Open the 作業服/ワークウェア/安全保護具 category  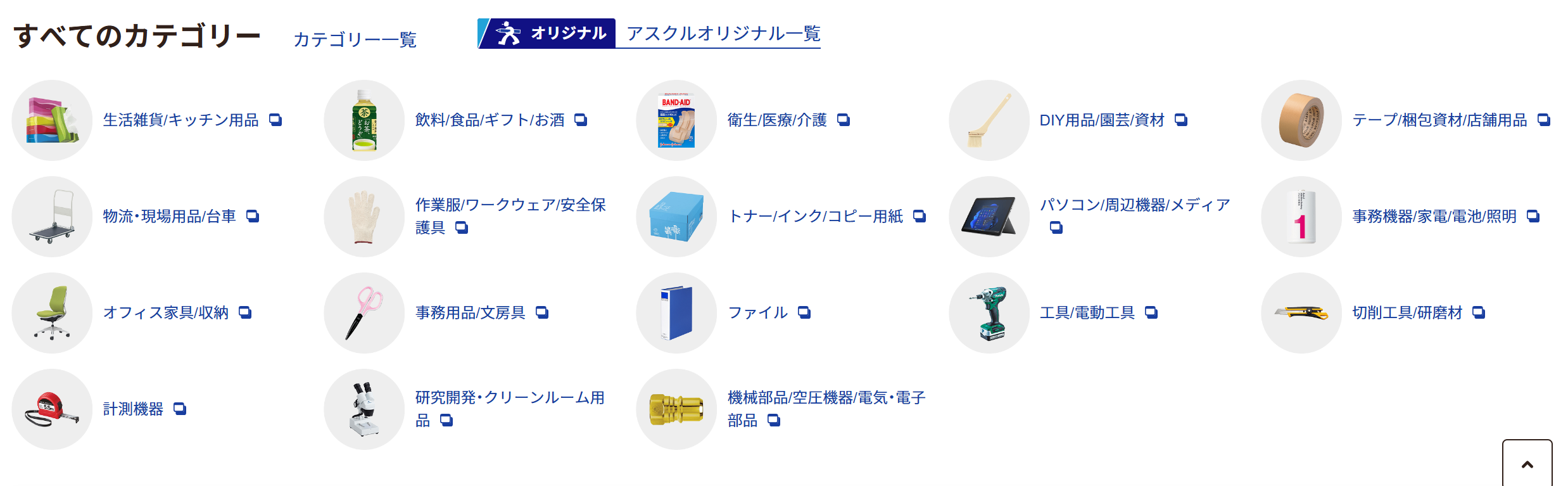pyautogui.click(x=510, y=205)
